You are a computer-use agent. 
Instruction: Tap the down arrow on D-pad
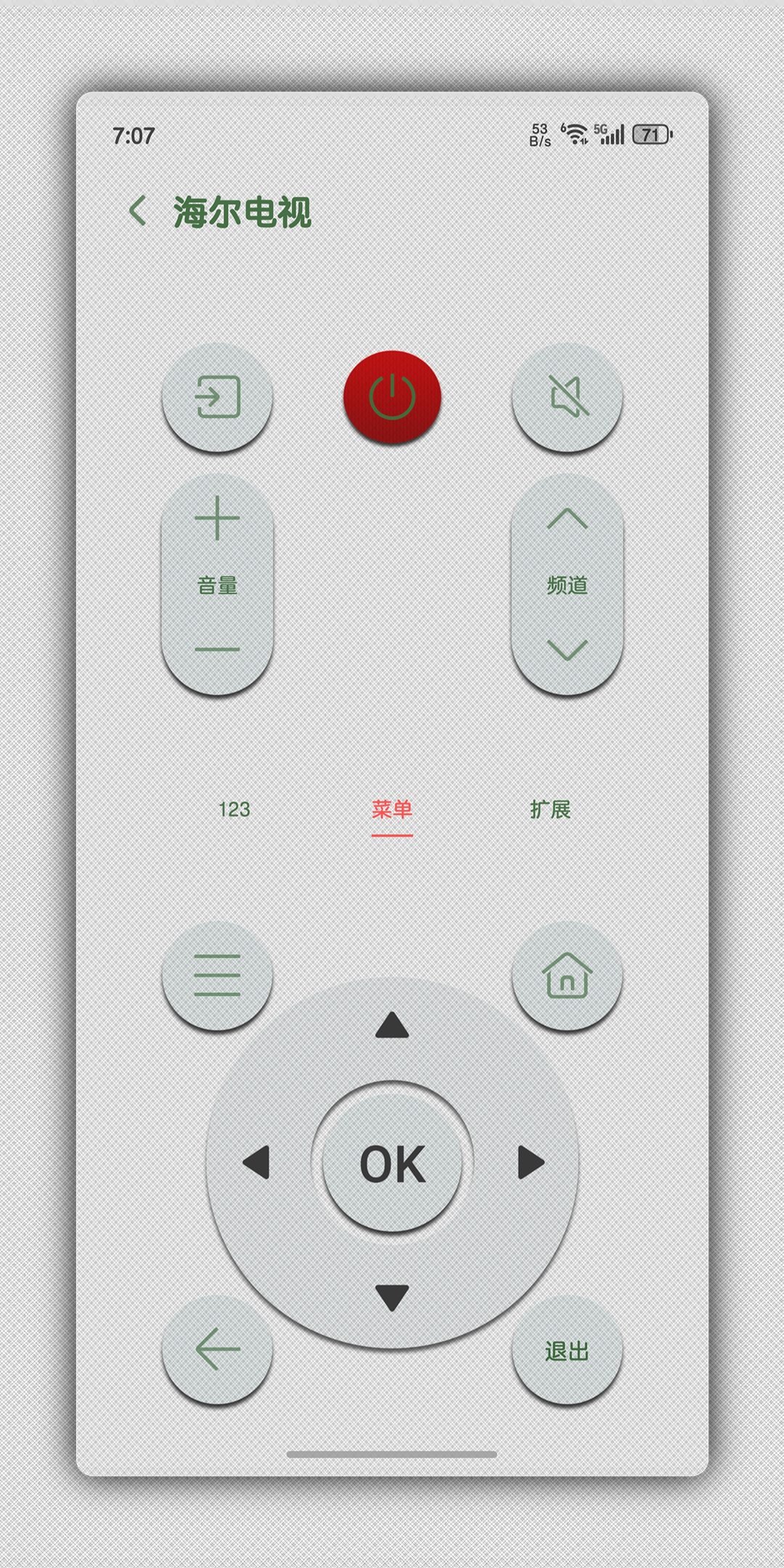[392, 1297]
